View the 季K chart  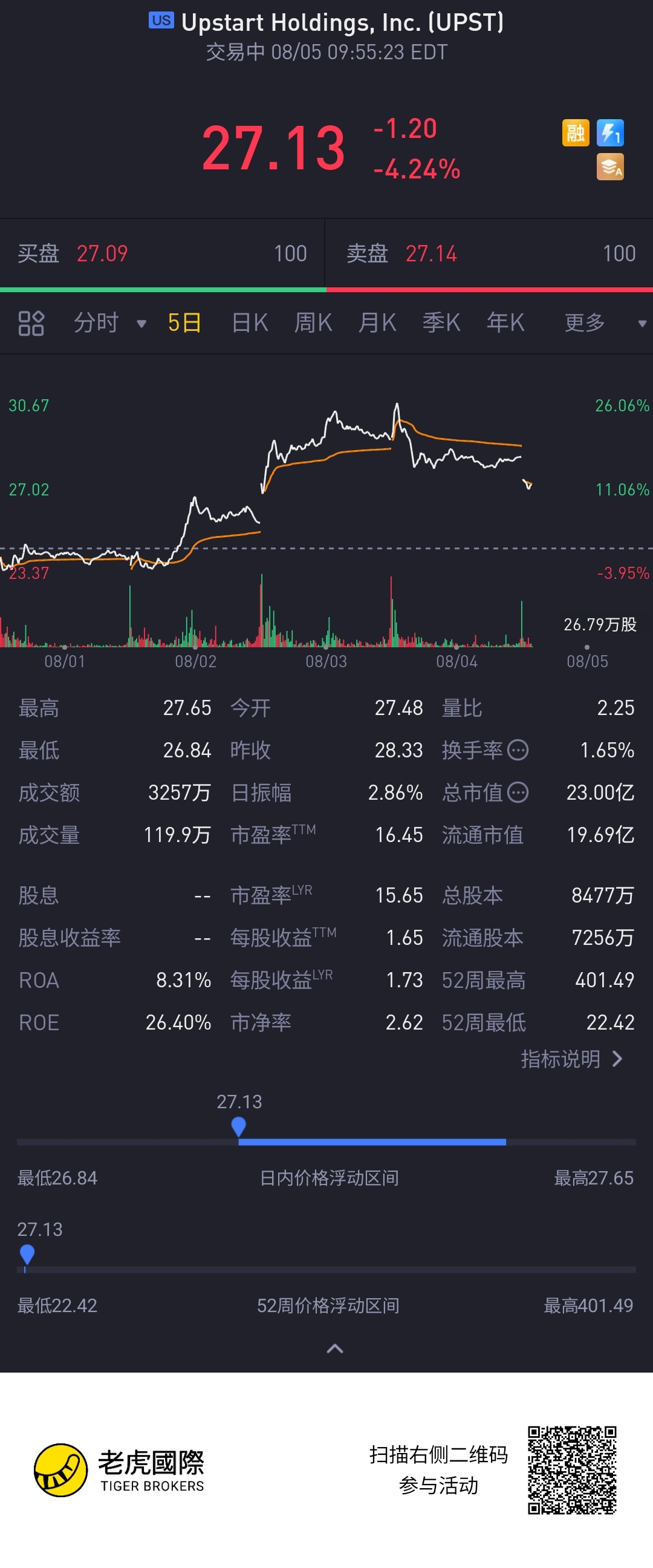click(x=441, y=323)
